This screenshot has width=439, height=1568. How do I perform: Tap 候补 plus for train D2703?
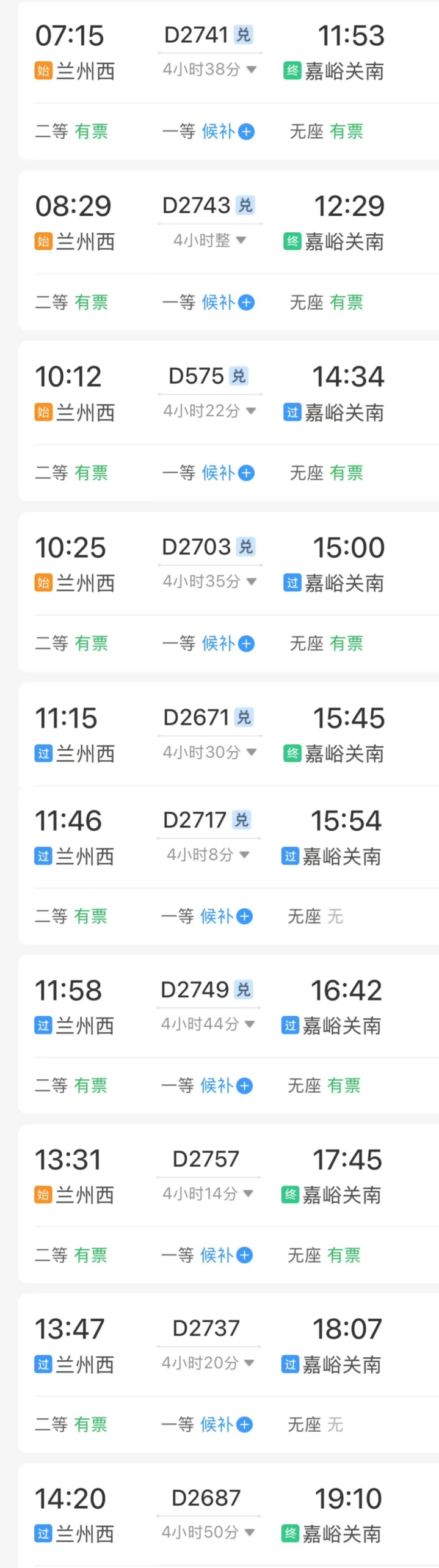(x=246, y=643)
